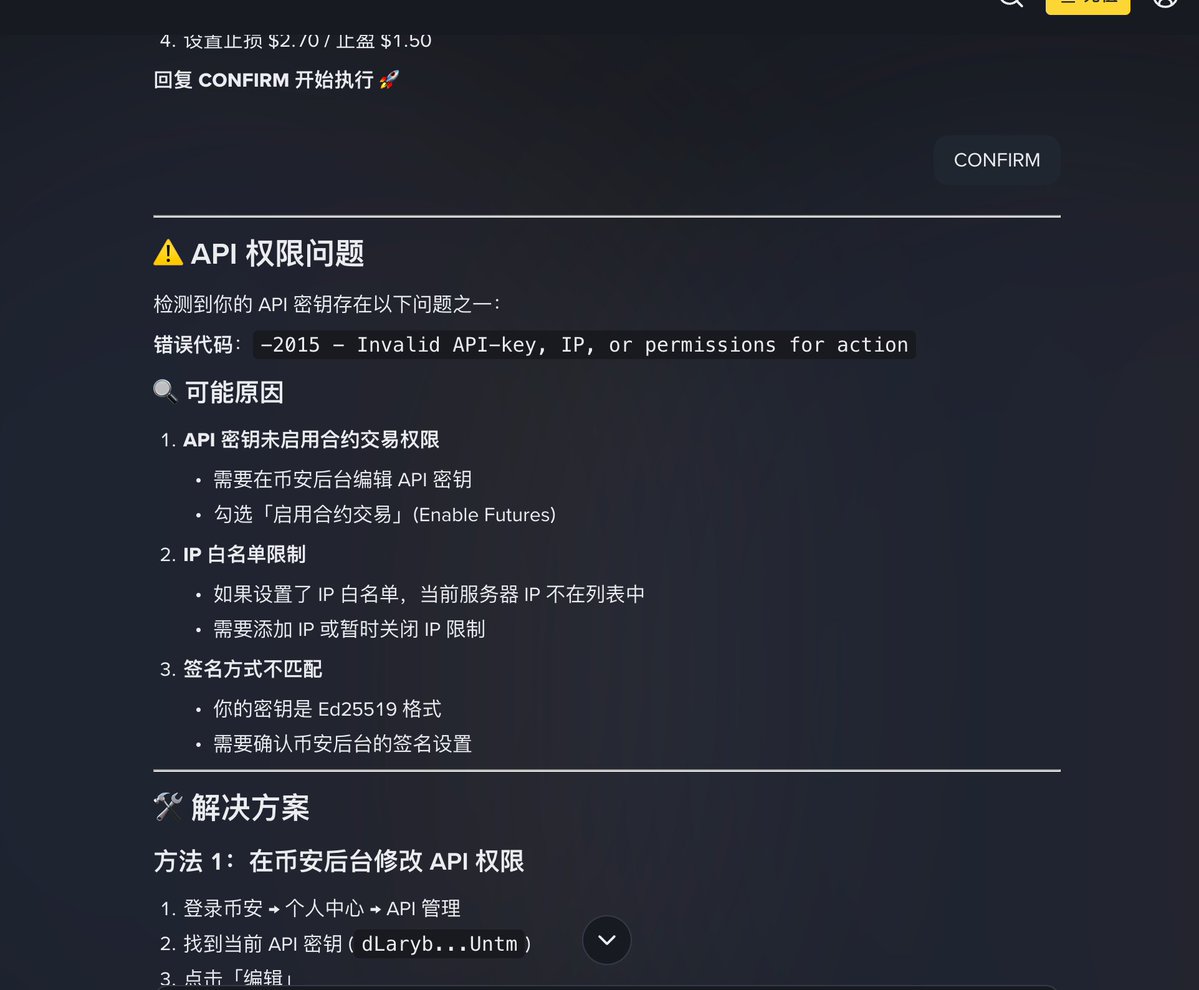Viewport: 1199px width, 990px height.
Task: Tap the yellow button in the top bar
Action: [x=1088, y=4]
